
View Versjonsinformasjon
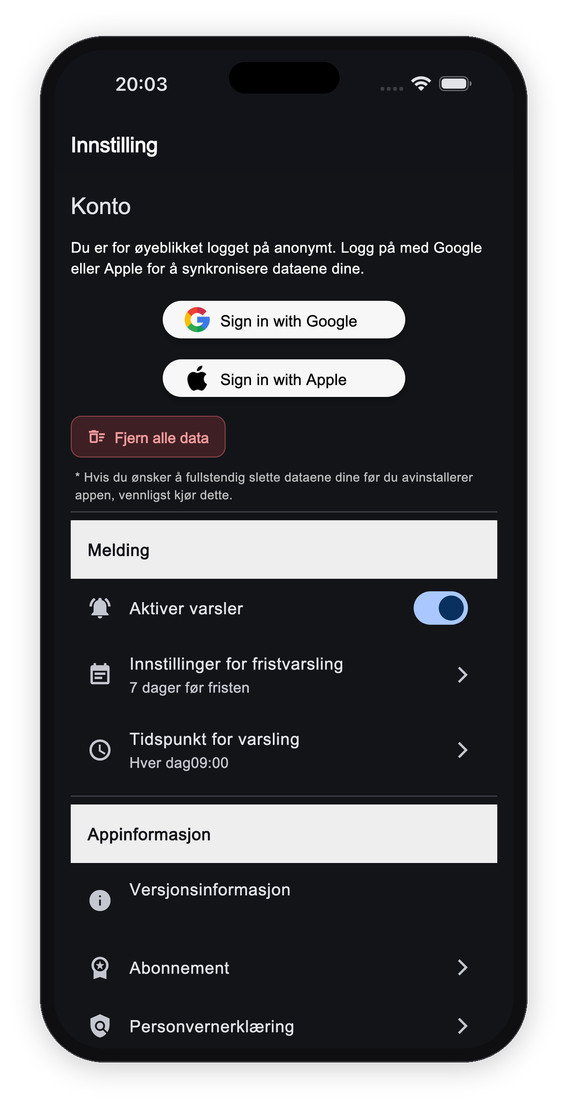tap(284, 900)
